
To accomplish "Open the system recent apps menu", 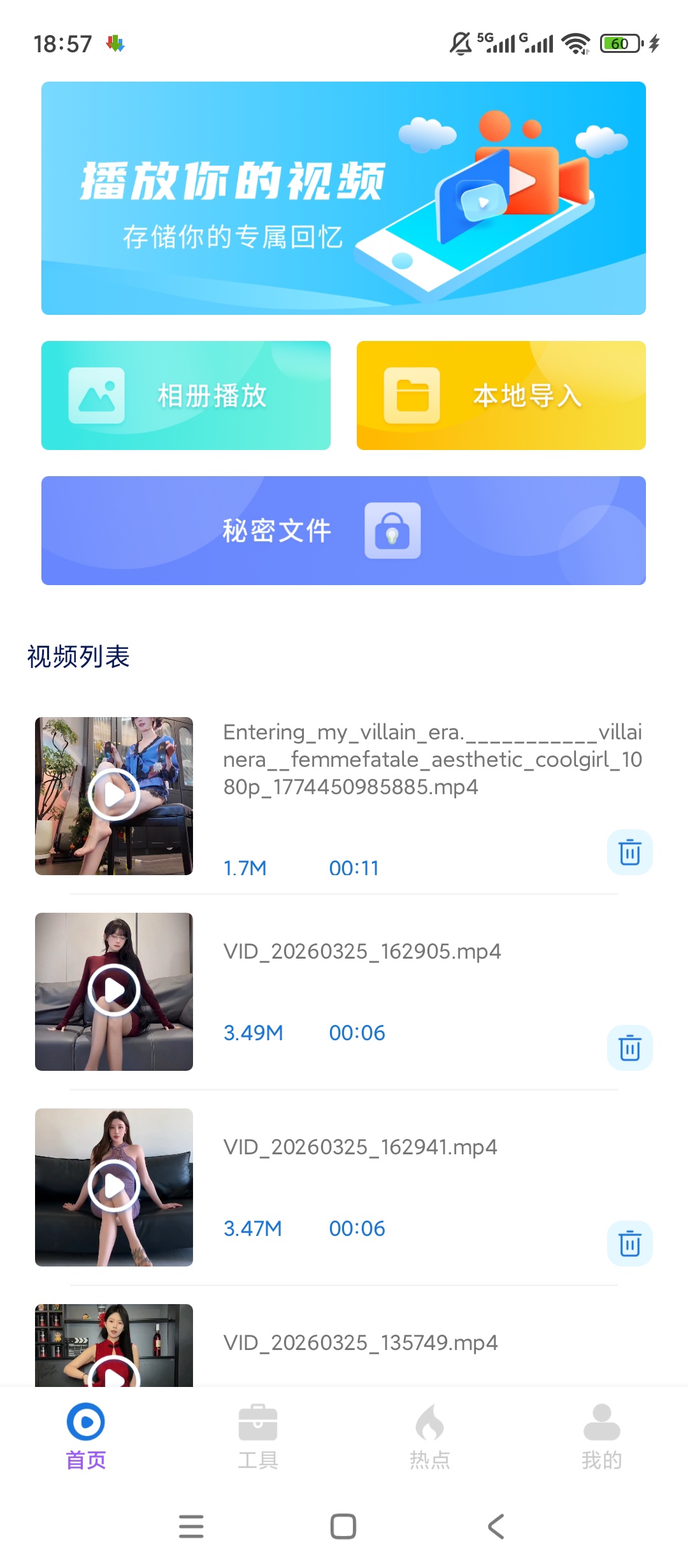I will pos(191,1527).
